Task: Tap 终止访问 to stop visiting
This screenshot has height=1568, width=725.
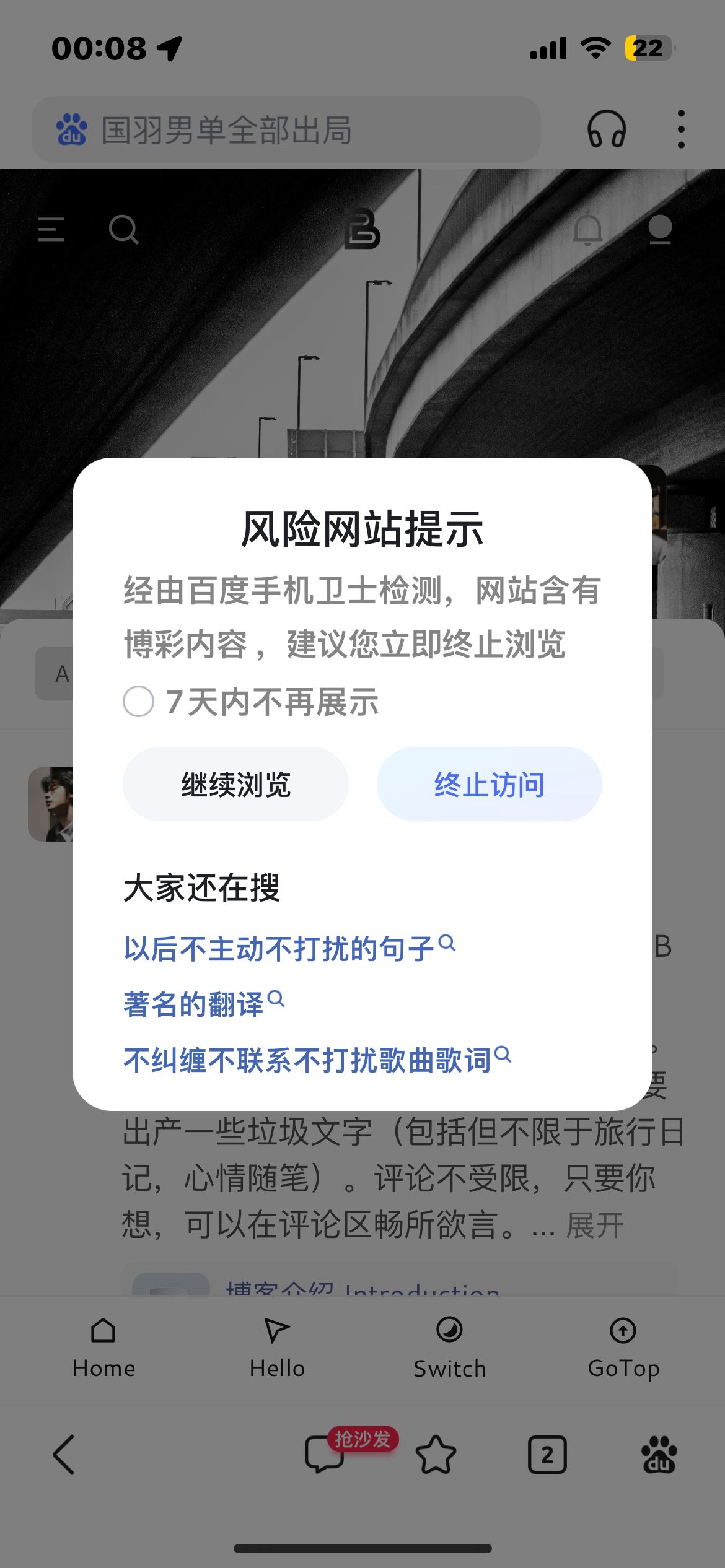Action: click(x=489, y=784)
